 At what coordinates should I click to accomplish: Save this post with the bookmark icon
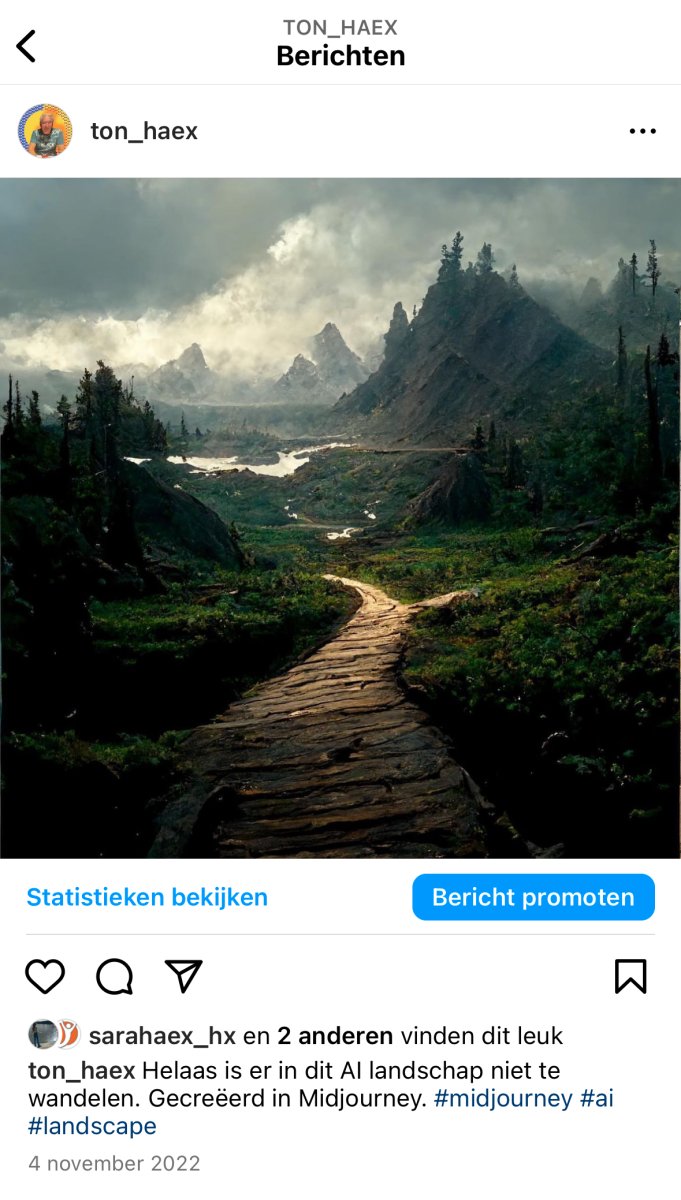630,976
